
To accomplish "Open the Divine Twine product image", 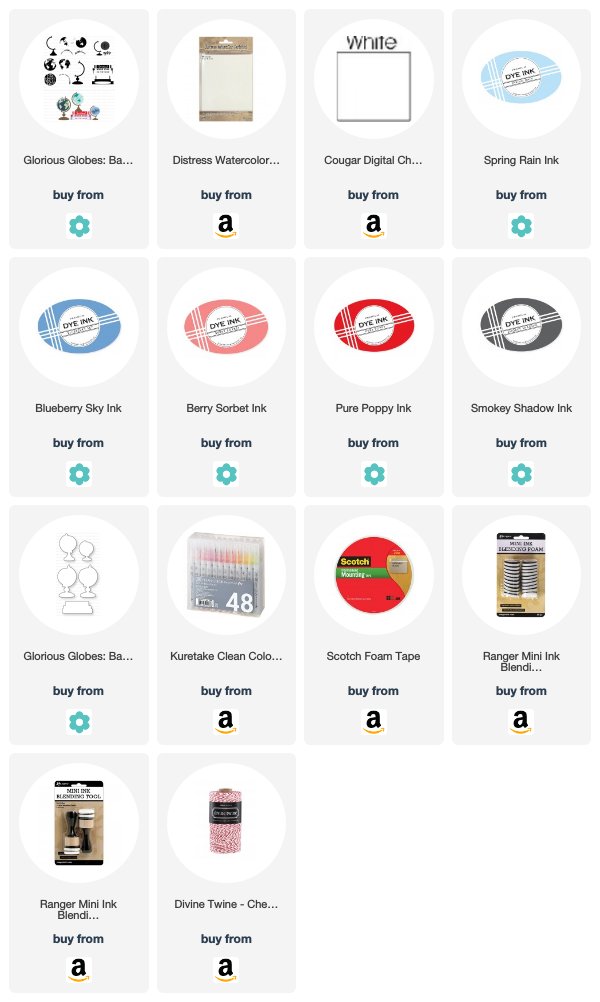I will [x=226, y=823].
